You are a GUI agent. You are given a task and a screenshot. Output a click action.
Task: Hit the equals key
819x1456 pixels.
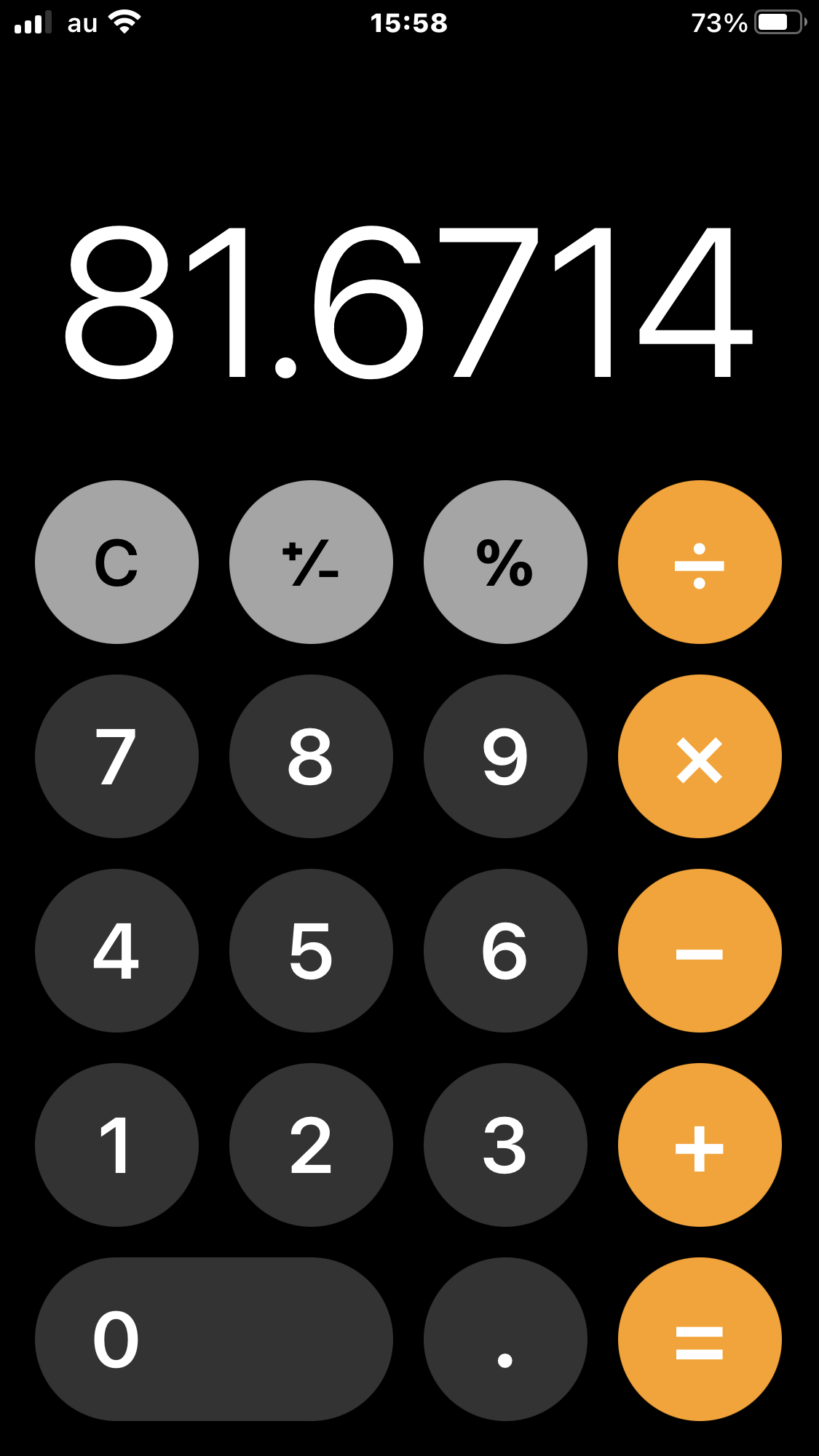(700, 1340)
